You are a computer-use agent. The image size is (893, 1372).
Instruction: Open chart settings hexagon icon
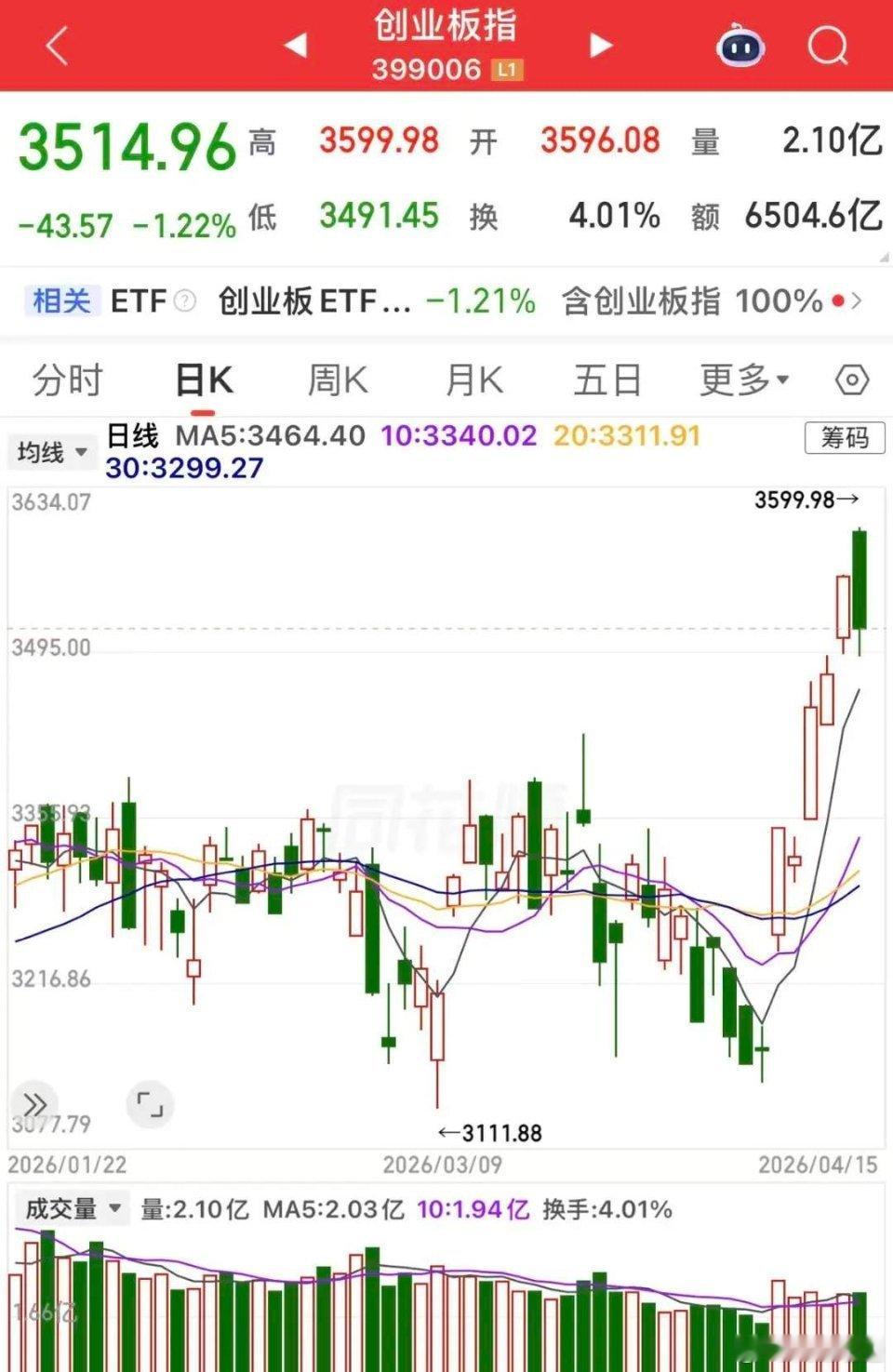(852, 380)
